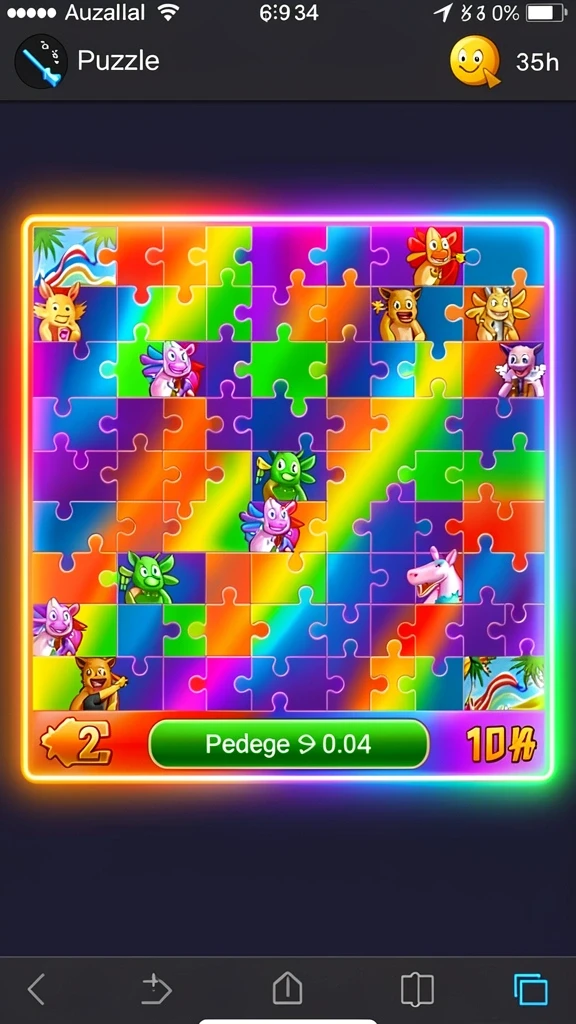The image size is (576, 1024).
Task: Tap the round Puzzle app icon
Action: (41, 61)
